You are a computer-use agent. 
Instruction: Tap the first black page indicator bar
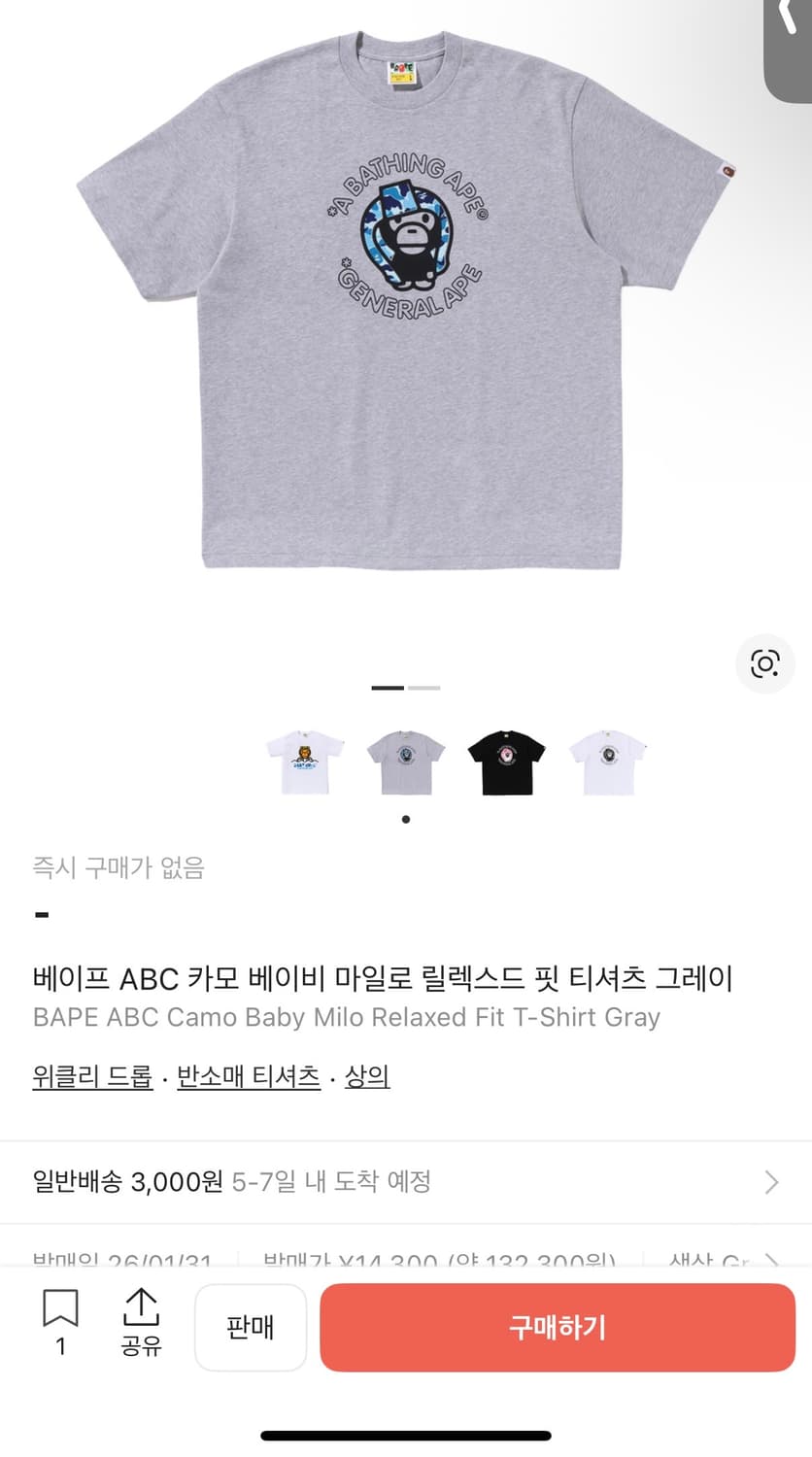[x=388, y=686]
